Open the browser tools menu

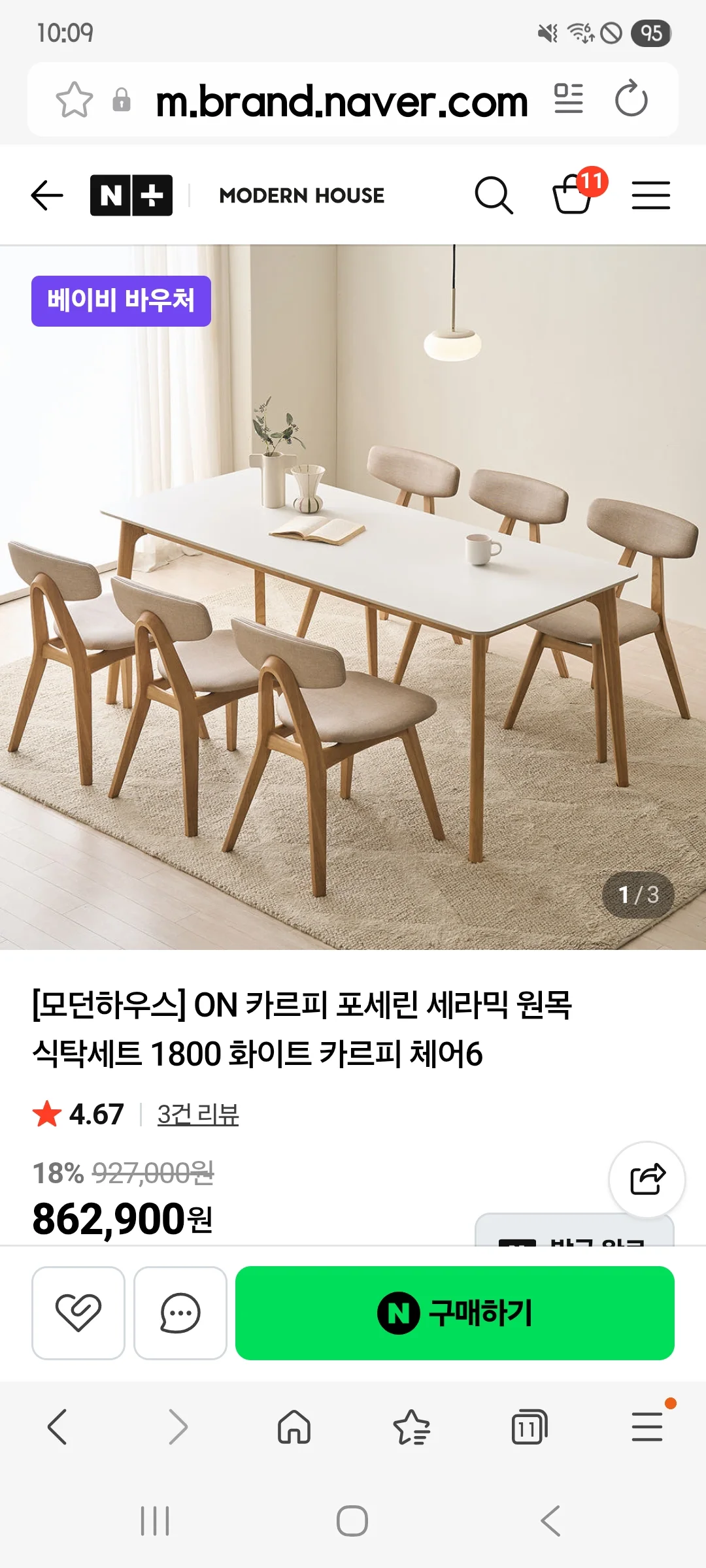647,1426
